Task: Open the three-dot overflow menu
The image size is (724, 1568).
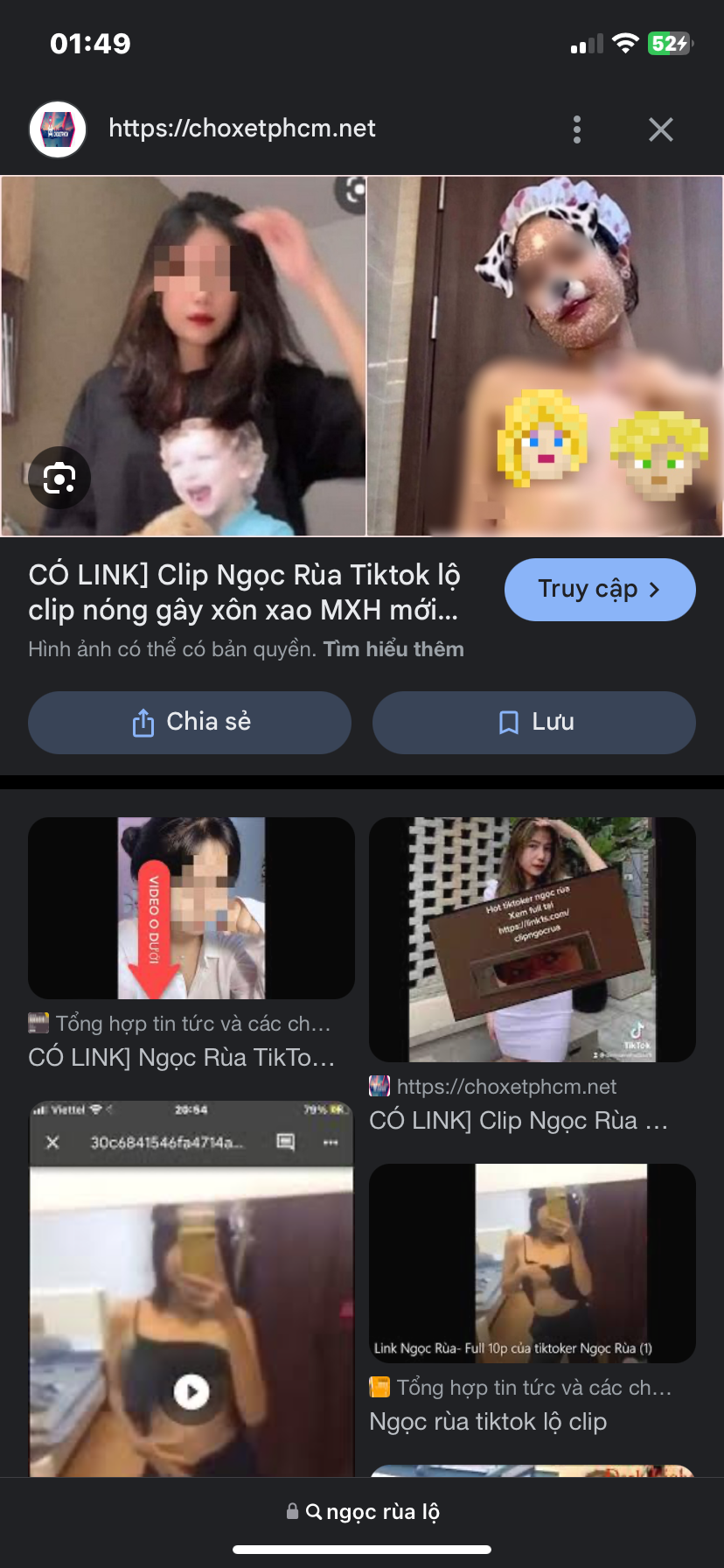Action: pos(576,129)
